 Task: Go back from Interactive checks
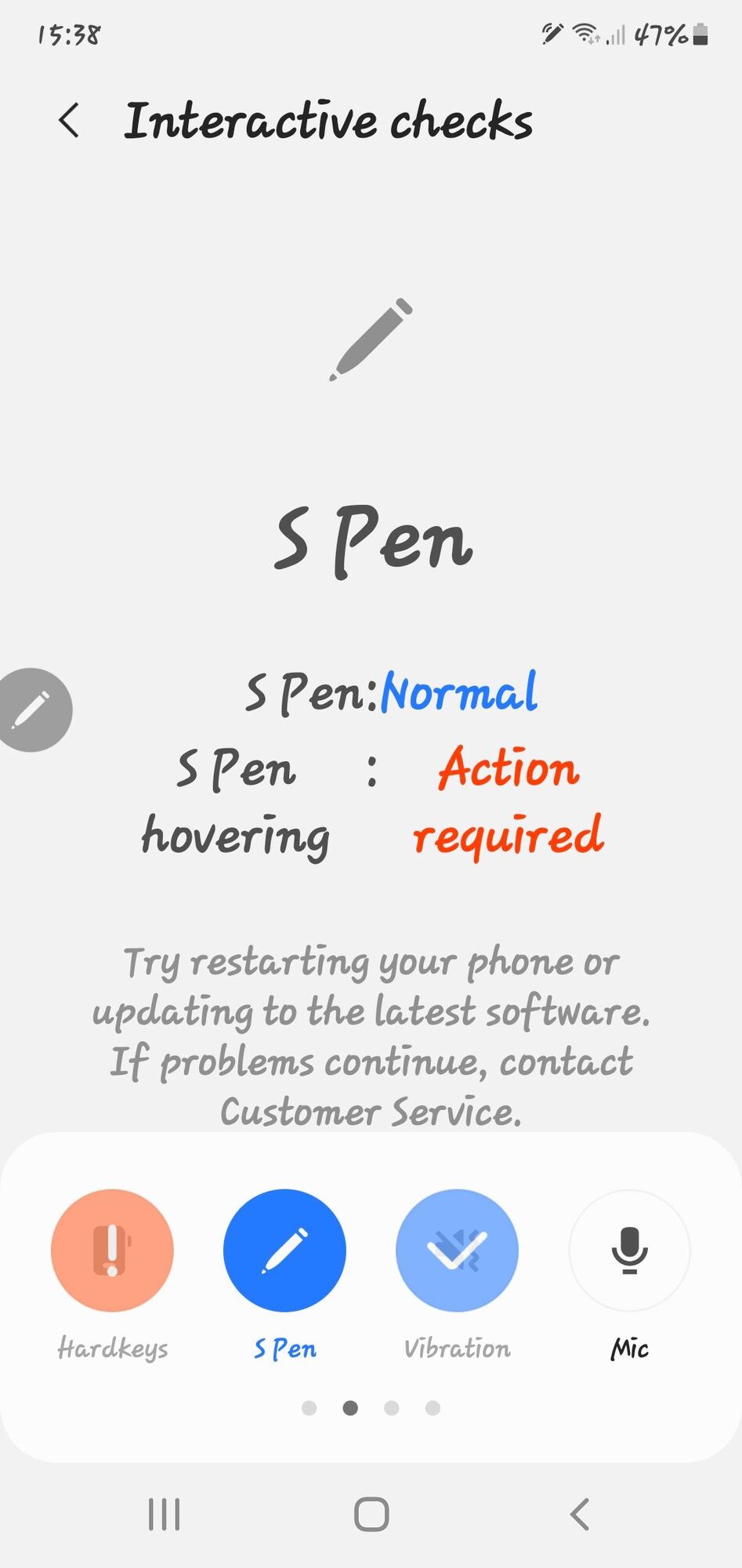click(x=69, y=121)
